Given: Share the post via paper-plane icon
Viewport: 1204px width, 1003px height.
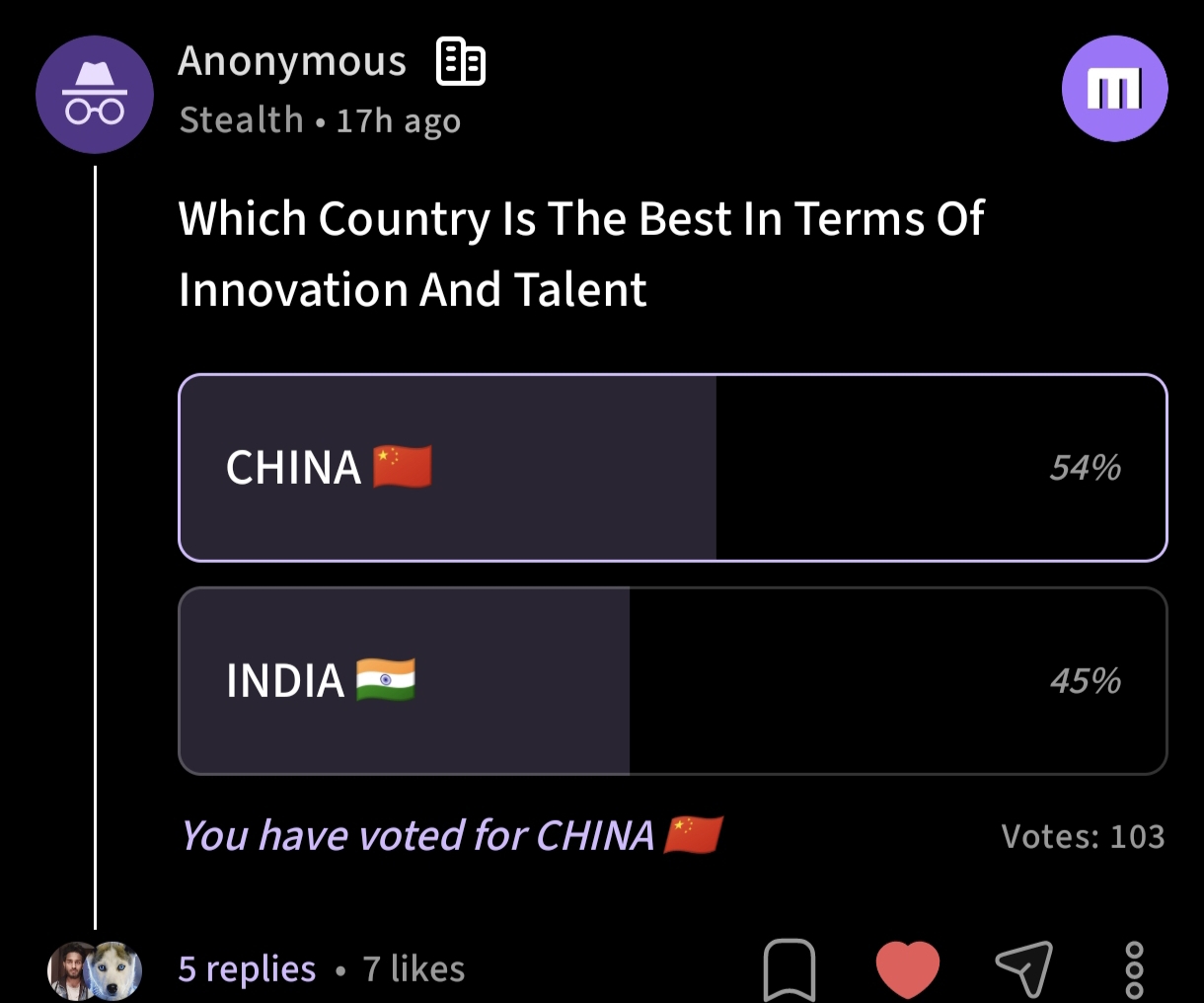Looking at the screenshot, I should (1023, 967).
